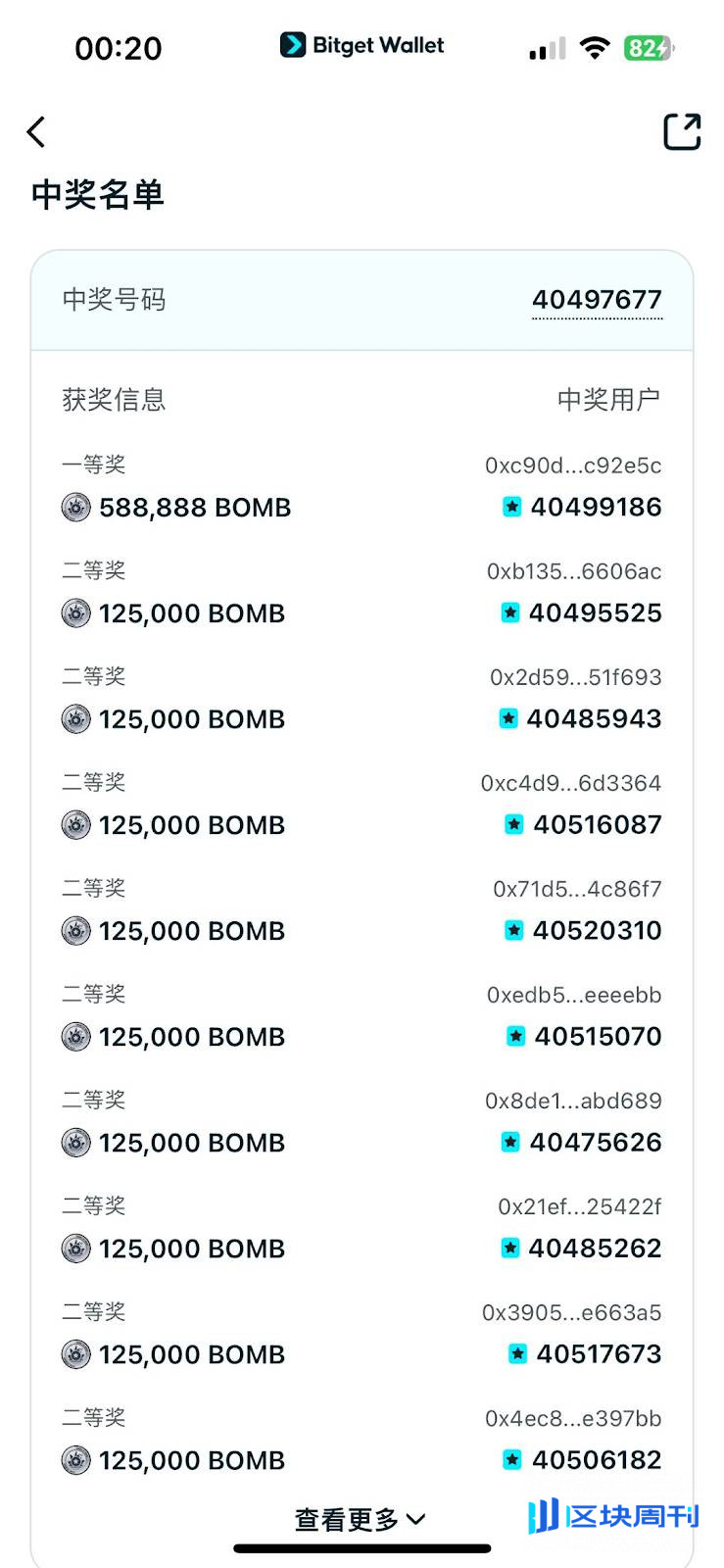The height and width of the screenshot is (1568, 724).
Task: Go back from the winners list
Action: [x=37, y=132]
